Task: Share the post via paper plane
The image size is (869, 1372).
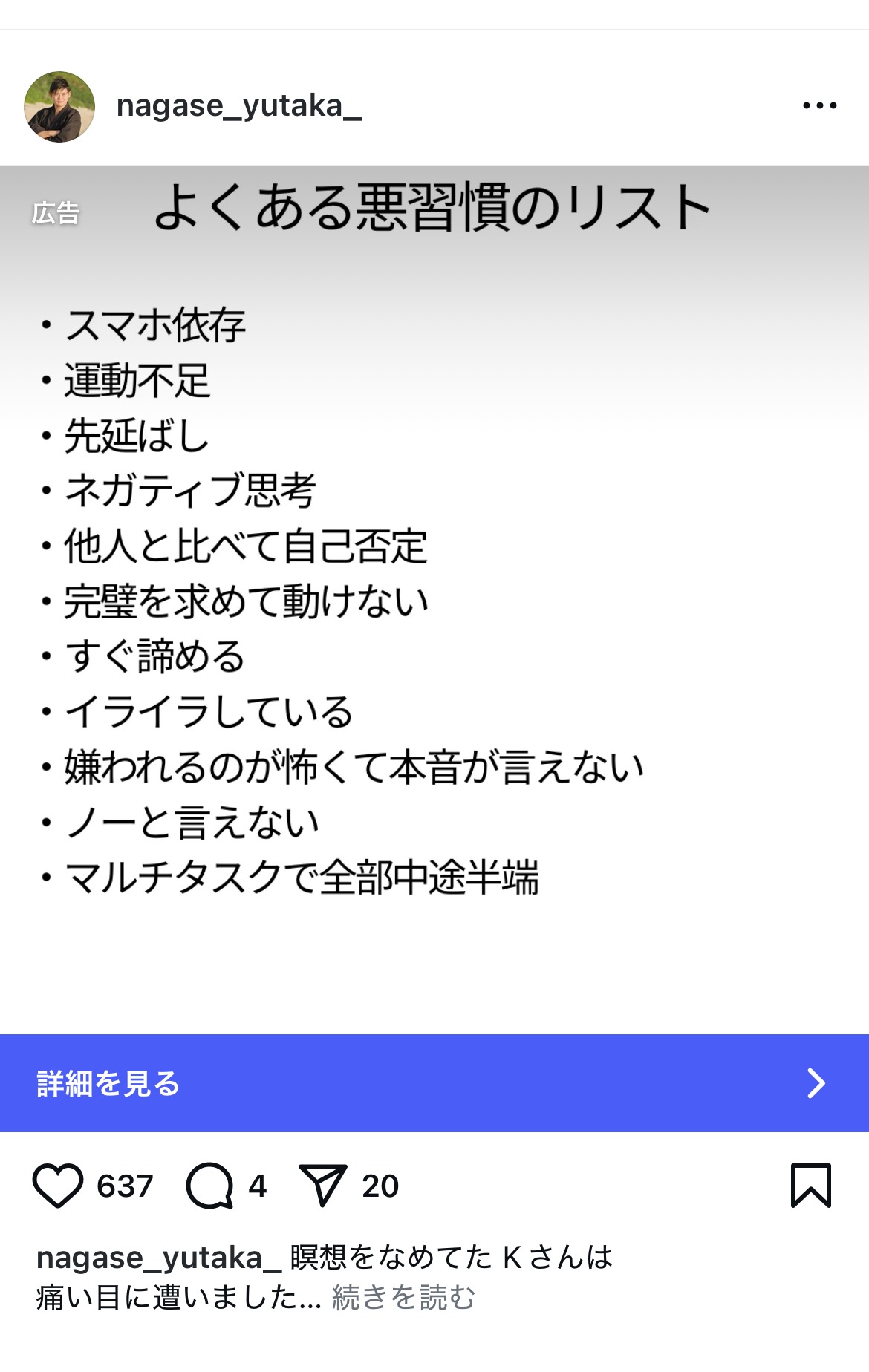Action: (x=322, y=1186)
